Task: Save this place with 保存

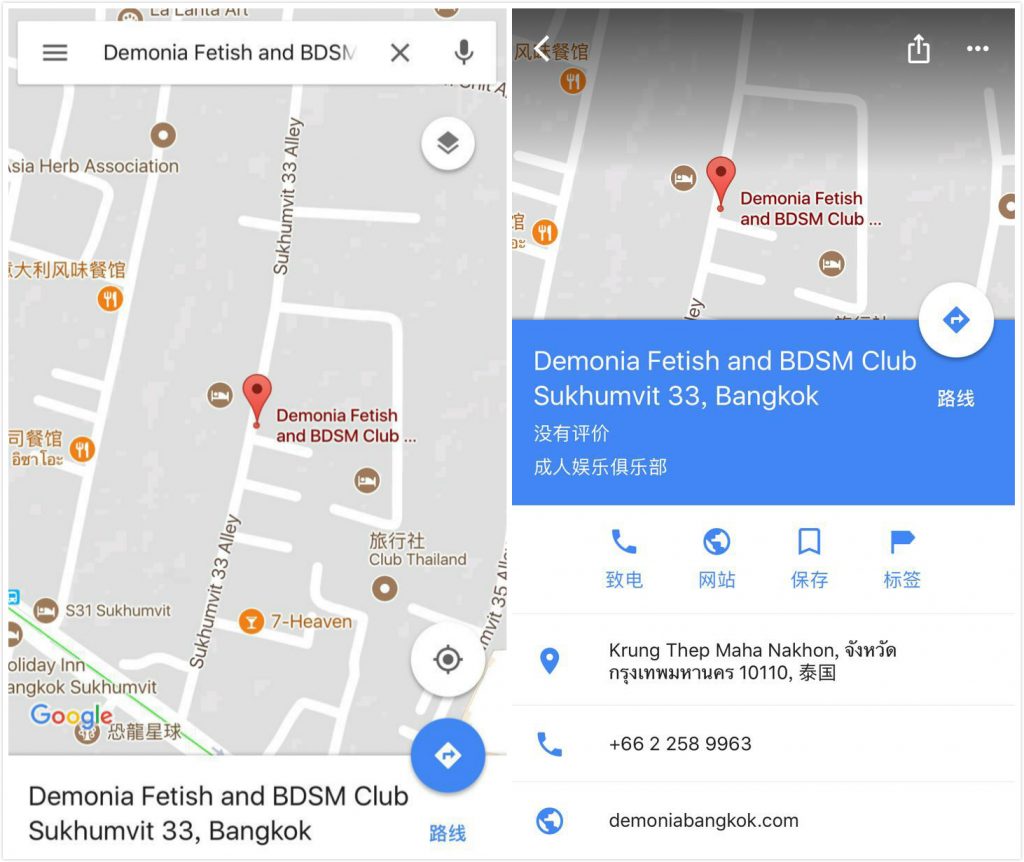Action: [x=808, y=558]
